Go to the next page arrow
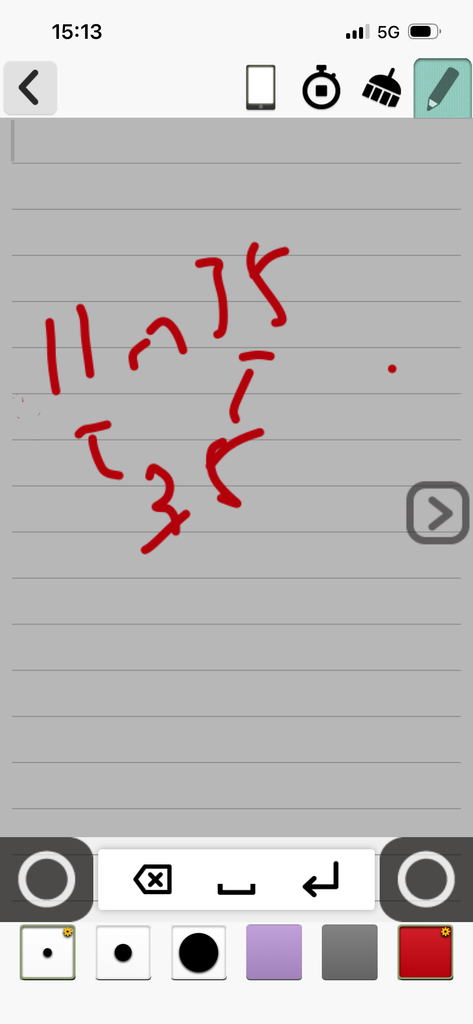The height and width of the screenshot is (1024, 473). (438, 513)
